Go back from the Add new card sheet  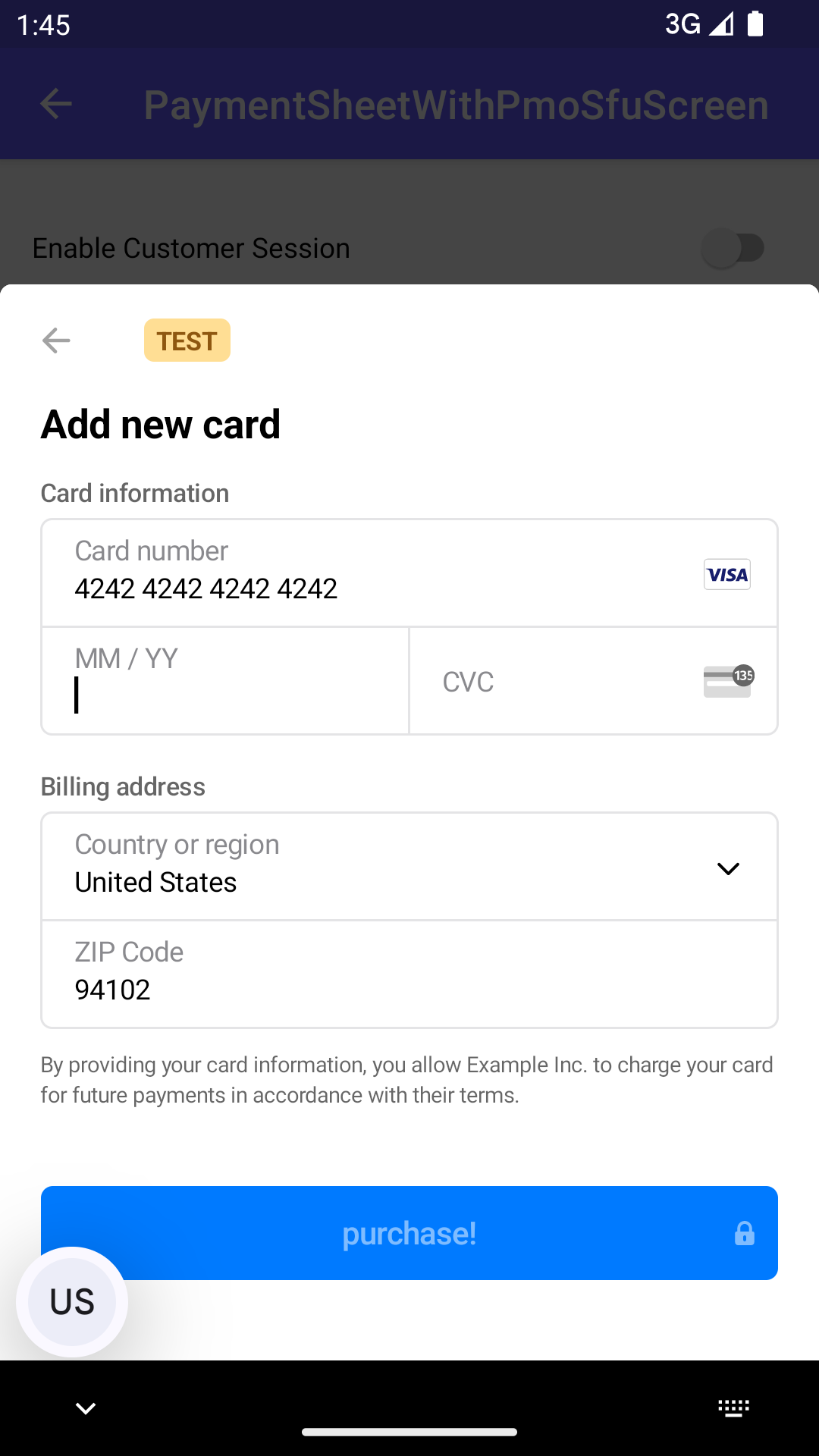point(56,340)
